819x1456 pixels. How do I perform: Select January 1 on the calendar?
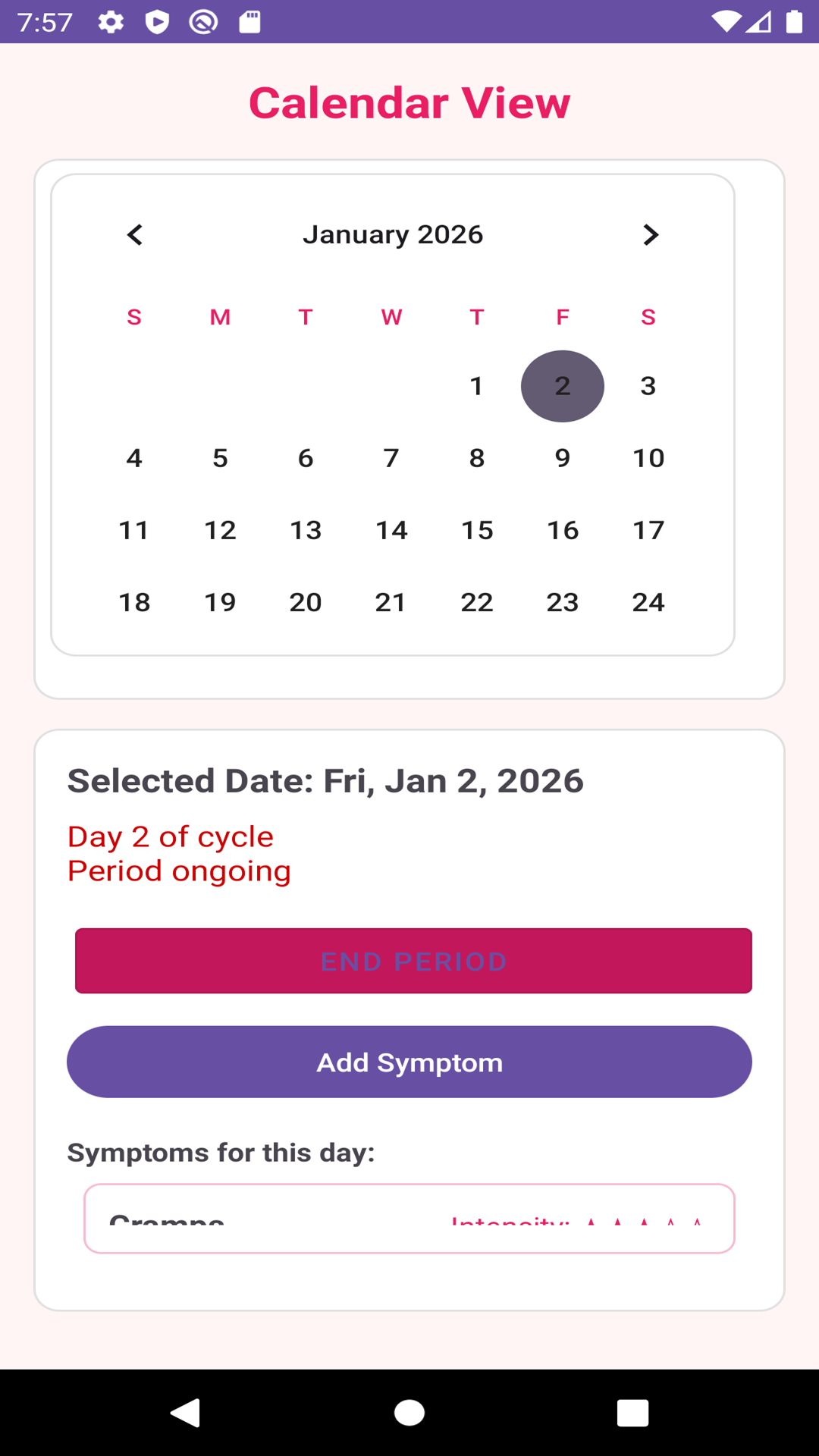[x=477, y=386]
